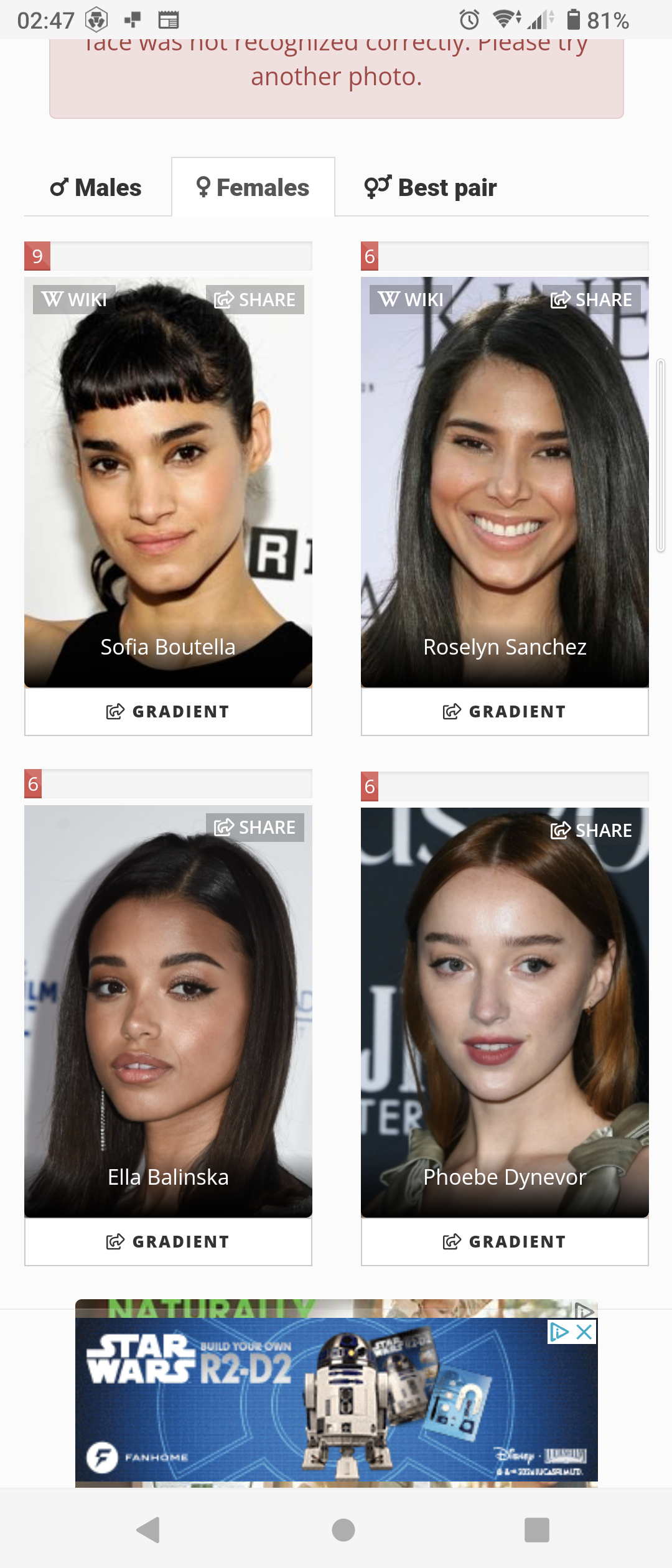Screen dimensions: 672x1568
Task: Share the Ella Balinska result
Action: (x=255, y=828)
